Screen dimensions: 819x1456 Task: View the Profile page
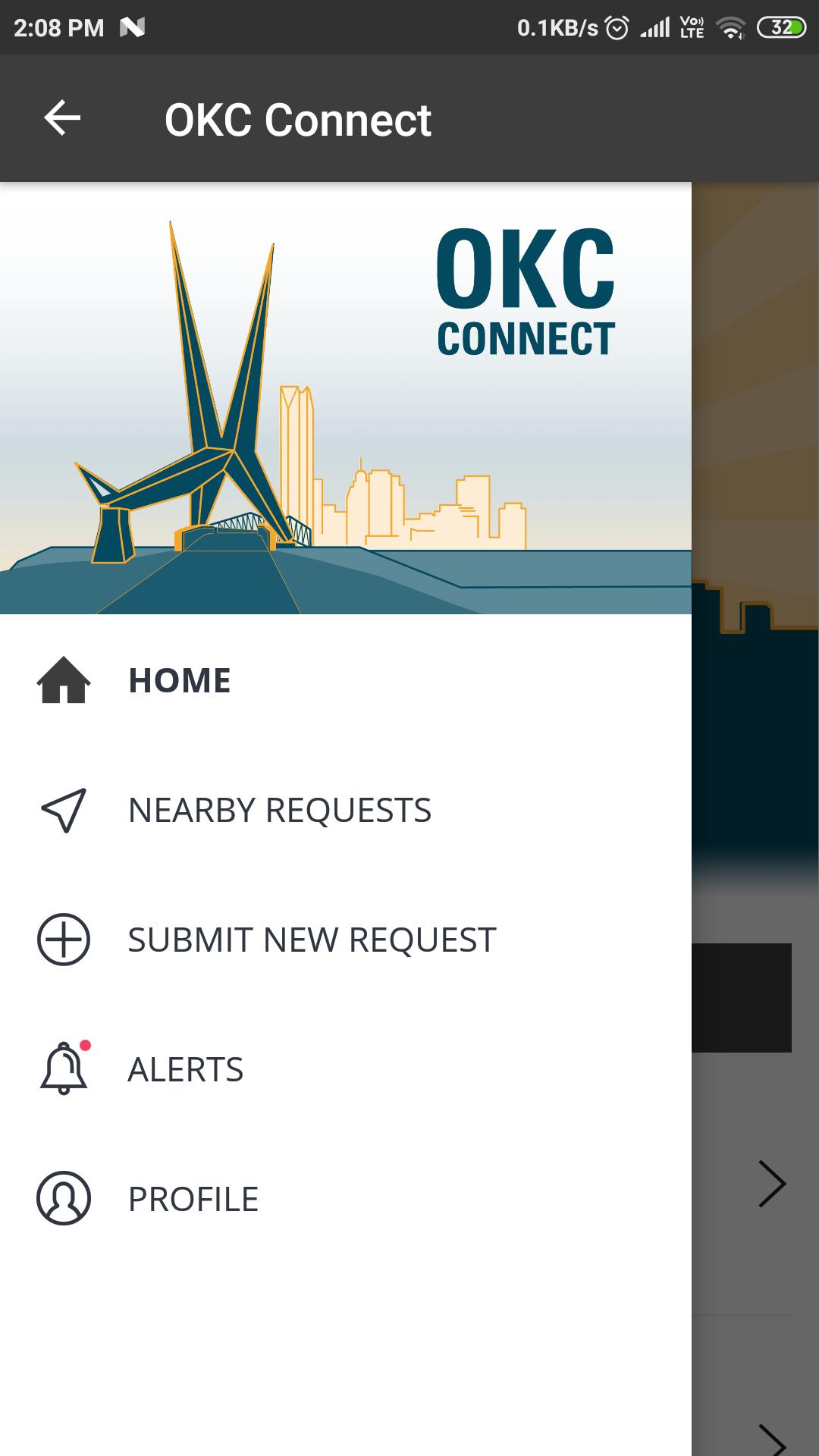coord(193,1199)
